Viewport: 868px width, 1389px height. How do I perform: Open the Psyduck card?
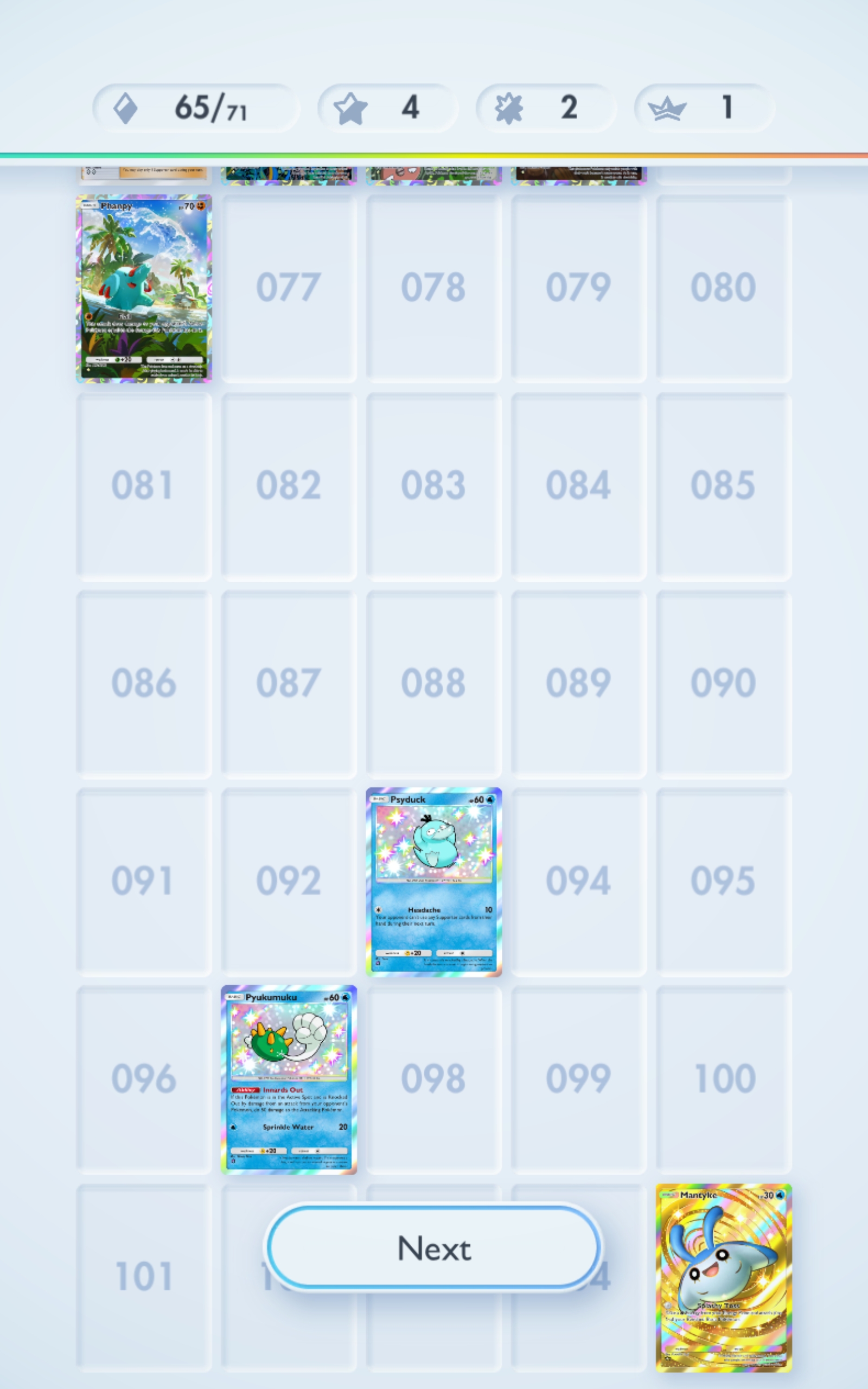point(434,882)
